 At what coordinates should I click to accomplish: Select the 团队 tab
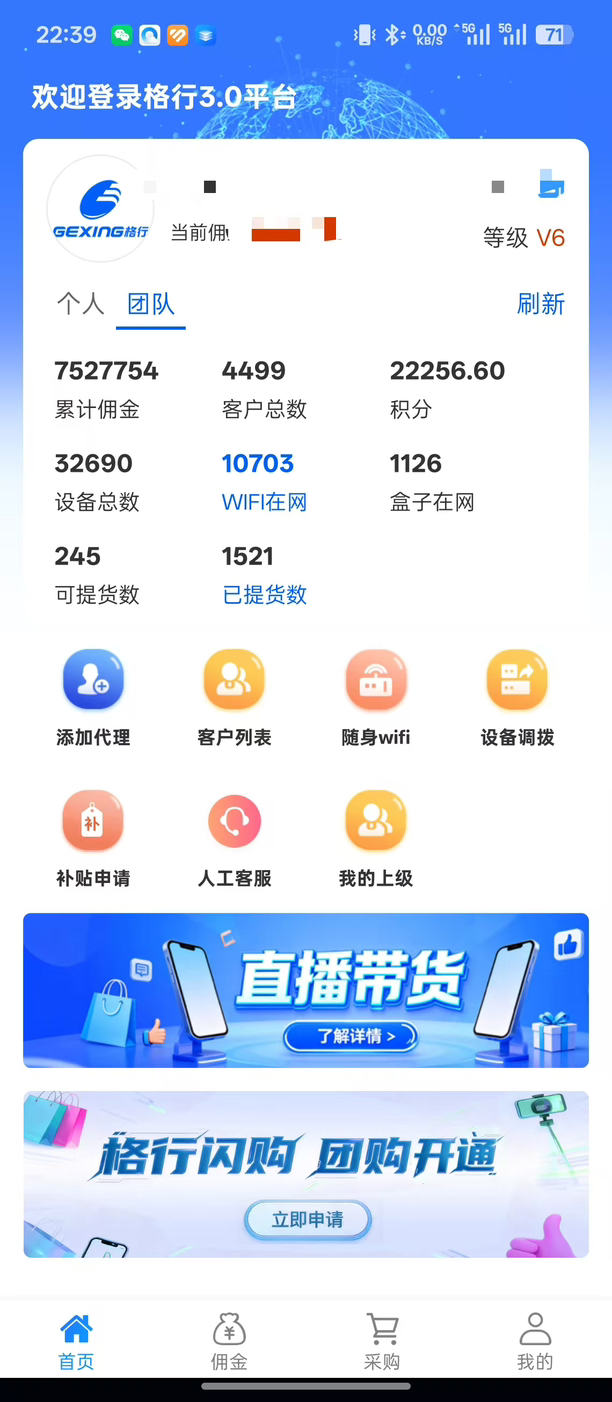click(151, 304)
